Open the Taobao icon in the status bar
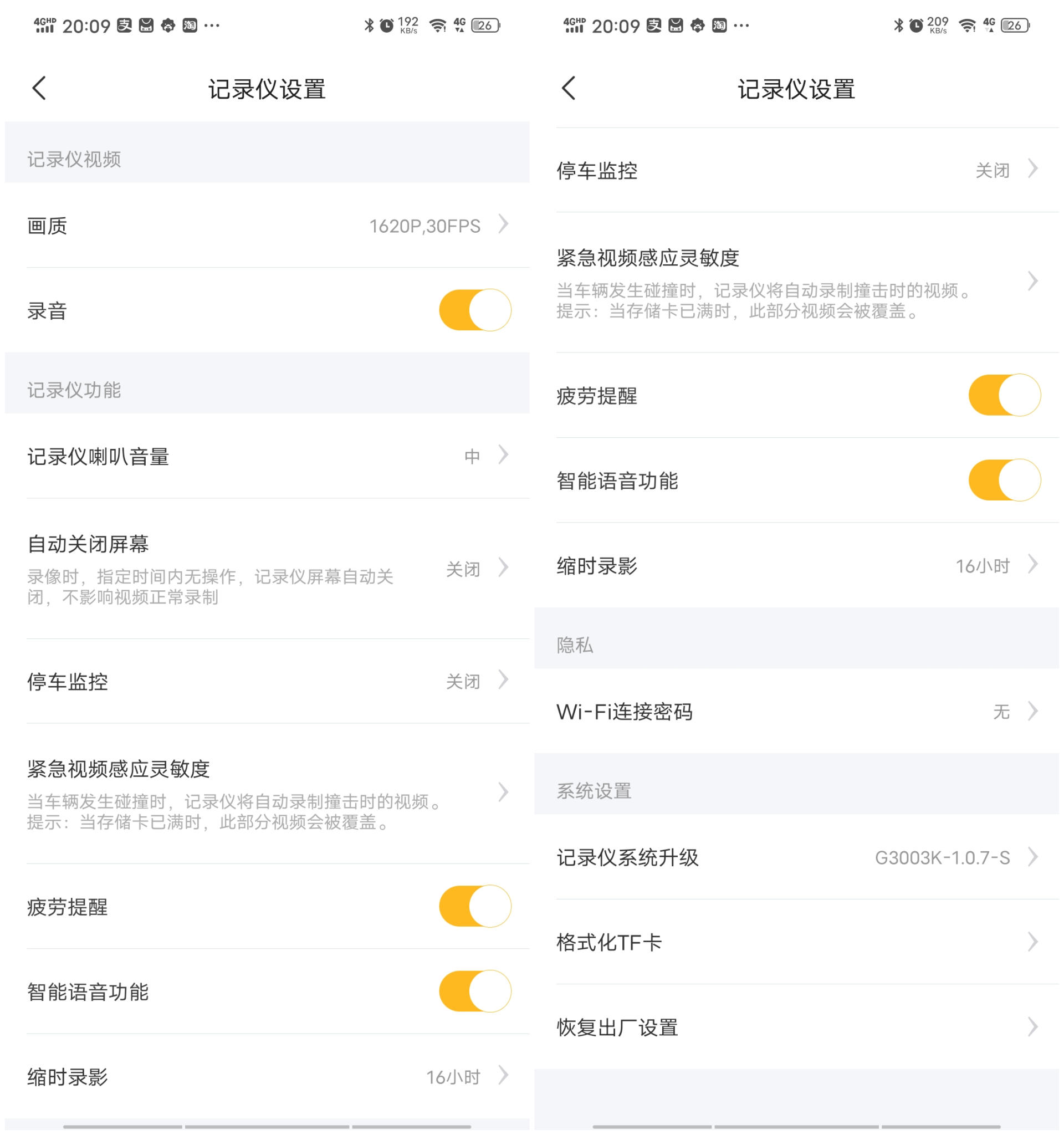This screenshot has width=1064, height=1135. pos(190,24)
